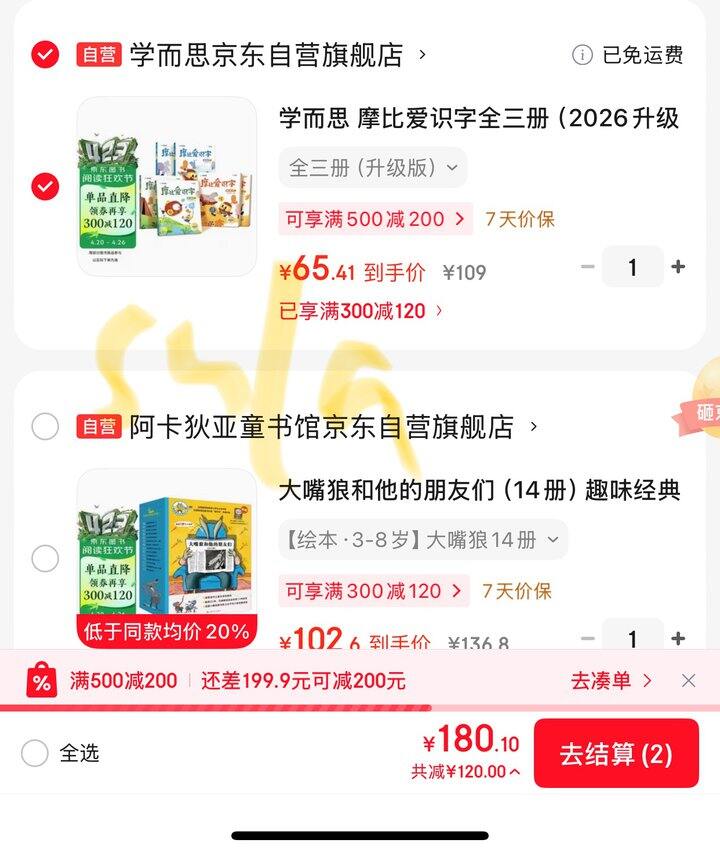Increase quantity of 摩比爱识字 with plus icon
Viewport: 720px width, 854px height.
pyautogui.click(x=679, y=267)
